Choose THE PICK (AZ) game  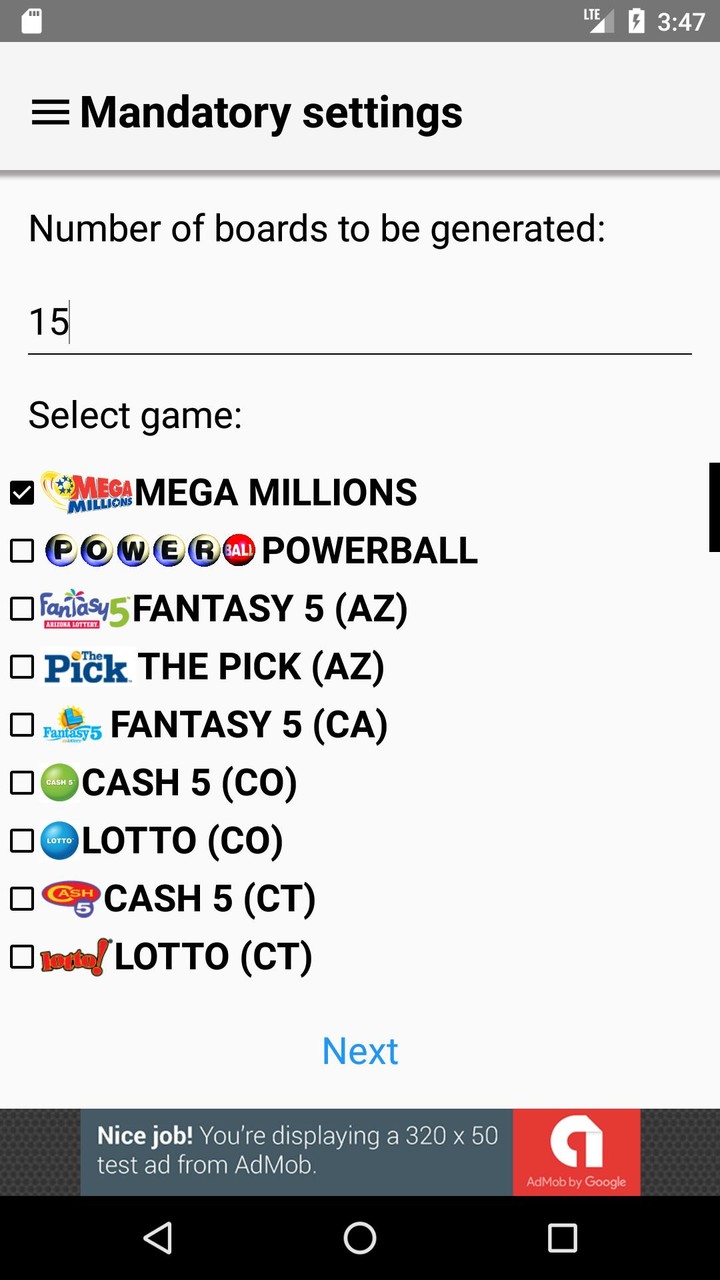[22, 666]
